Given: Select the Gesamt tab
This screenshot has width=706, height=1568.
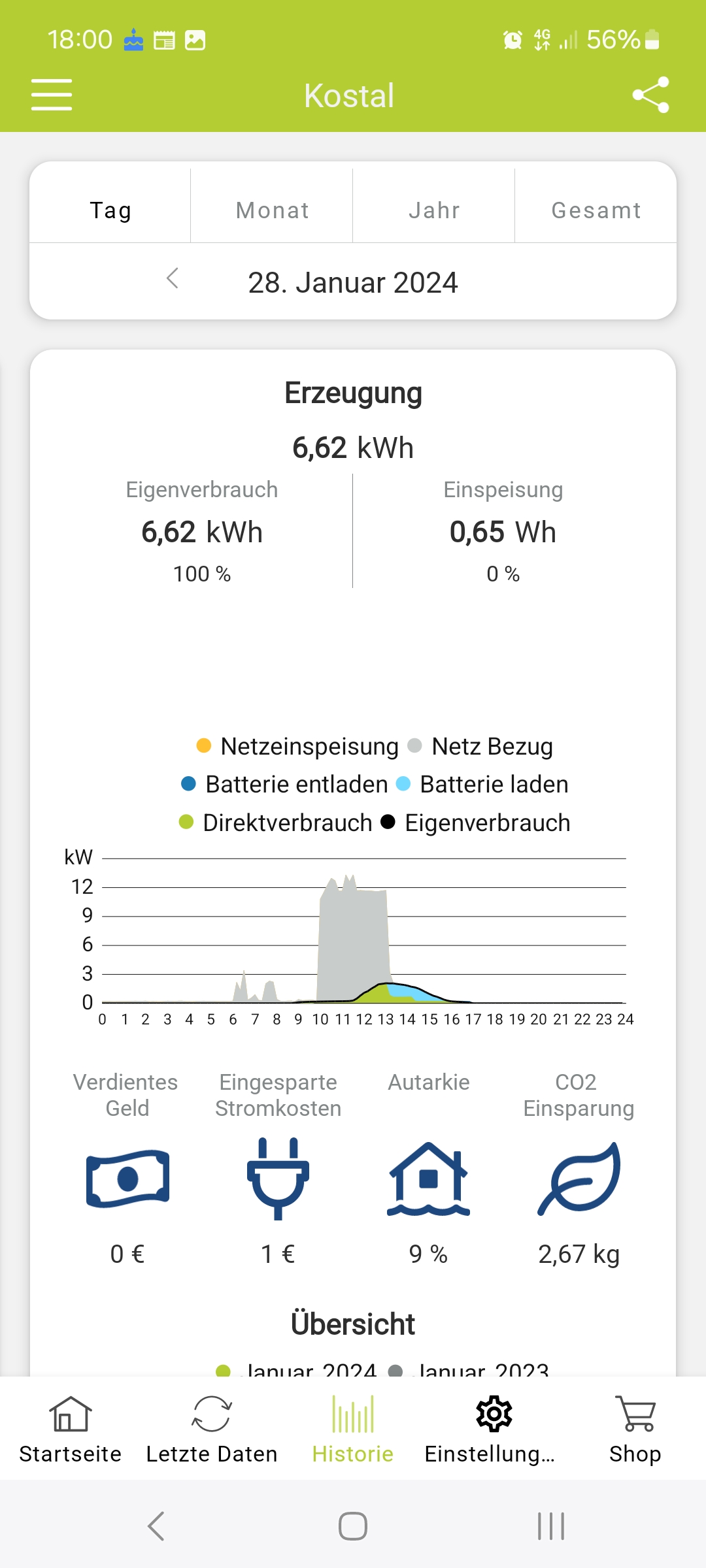Looking at the screenshot, I should [x=596, y=210].
